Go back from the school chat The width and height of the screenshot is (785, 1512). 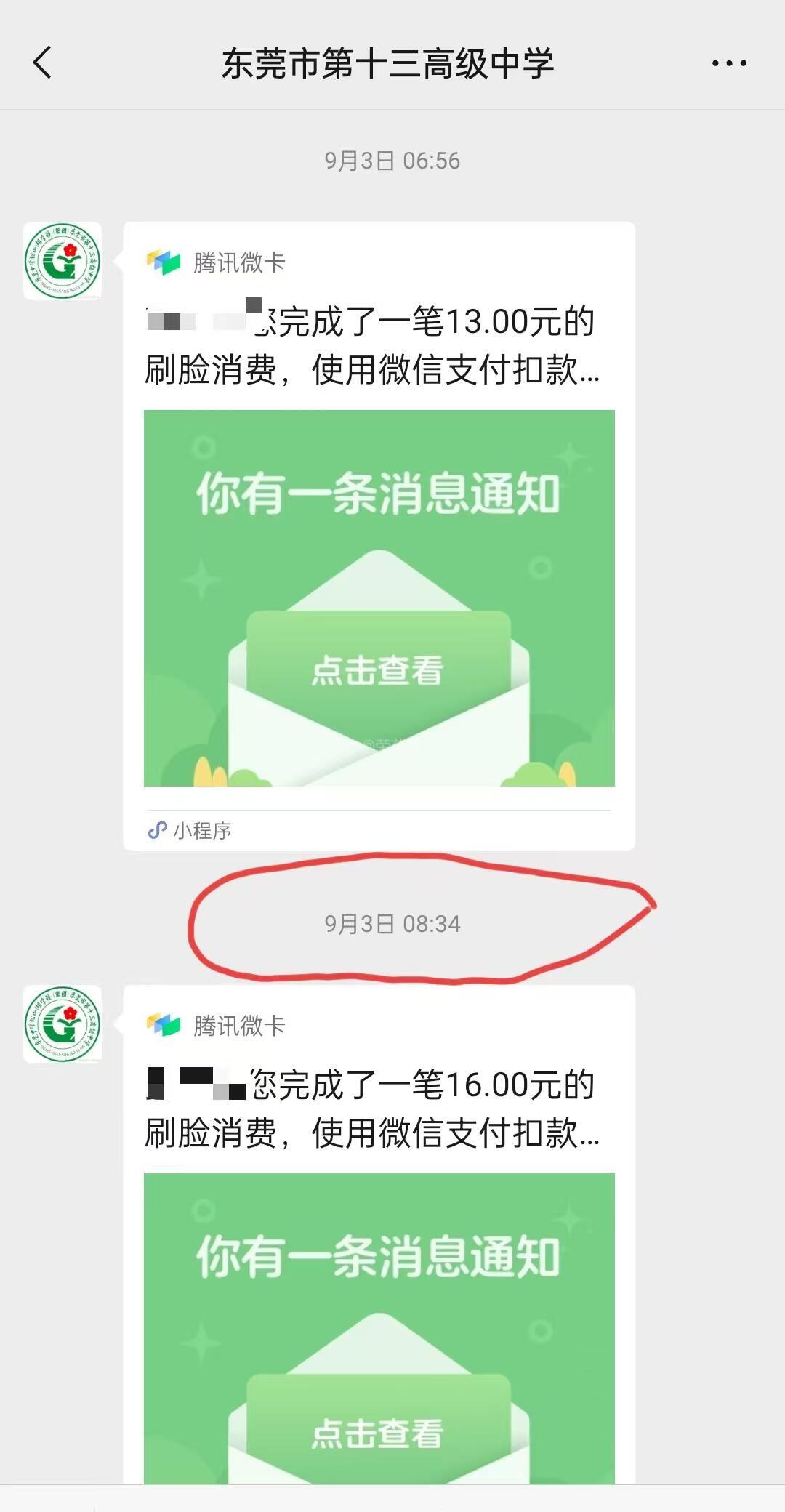point(43,63)
